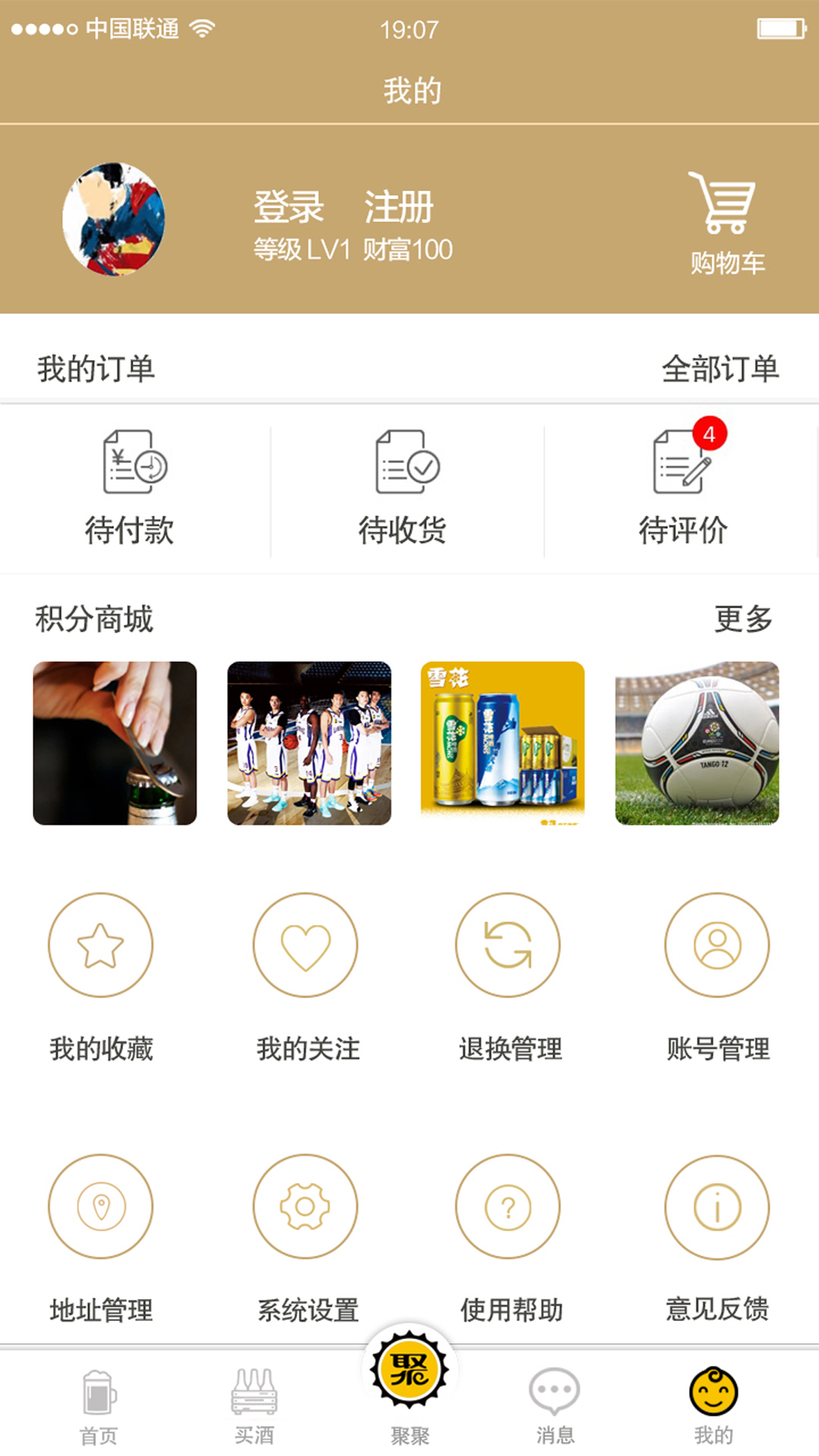Open 地址管理 address management
The height and width of the screenshot is (1456, 819).
[101, 1238]
